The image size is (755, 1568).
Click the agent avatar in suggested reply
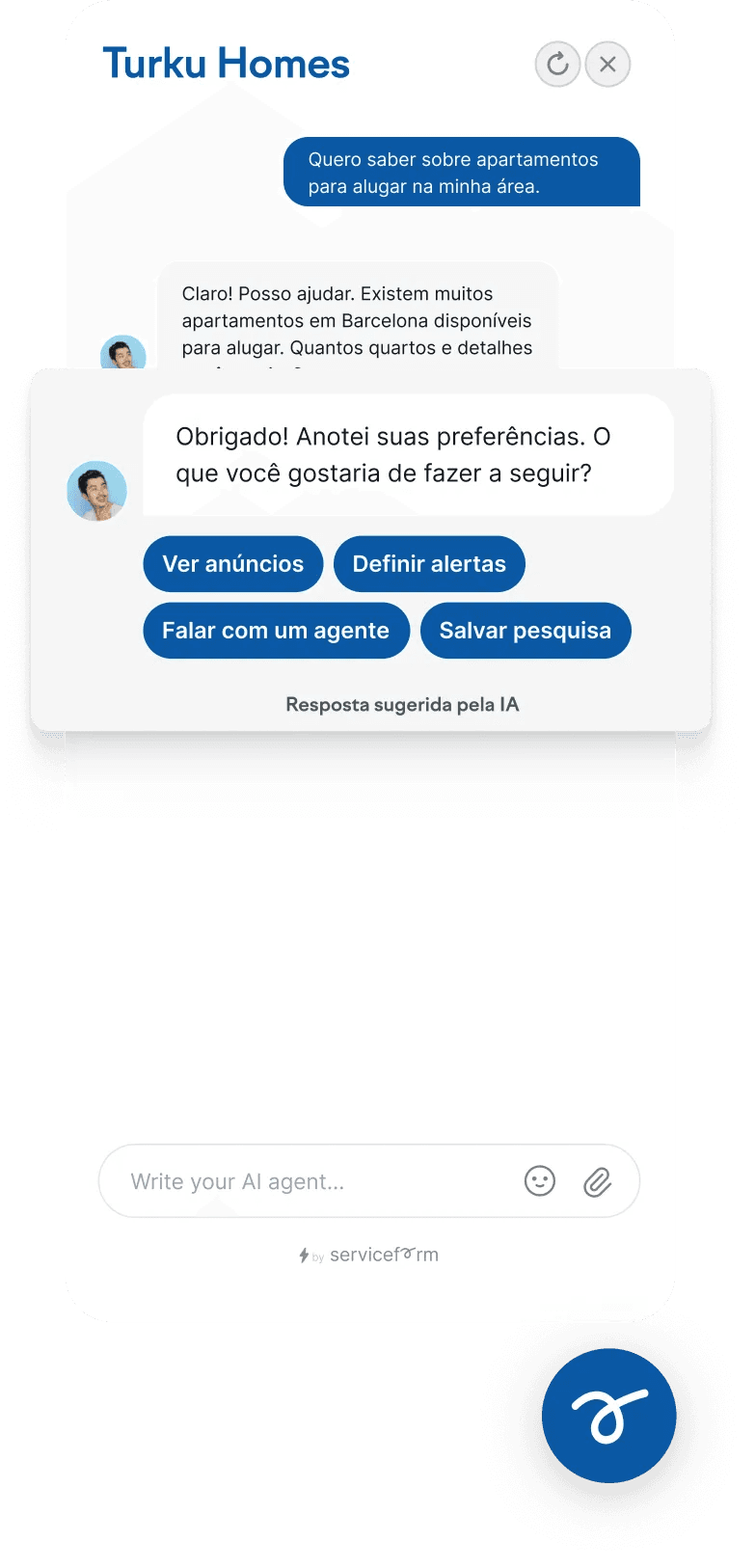tap(96, 490)
